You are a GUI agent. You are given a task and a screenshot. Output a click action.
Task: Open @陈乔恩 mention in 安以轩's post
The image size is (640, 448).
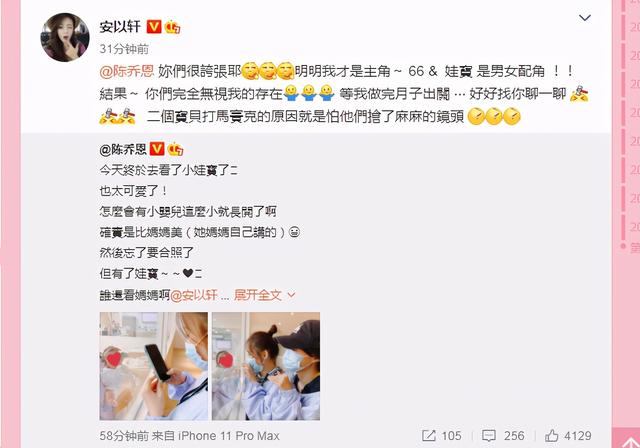coord(124,73)
